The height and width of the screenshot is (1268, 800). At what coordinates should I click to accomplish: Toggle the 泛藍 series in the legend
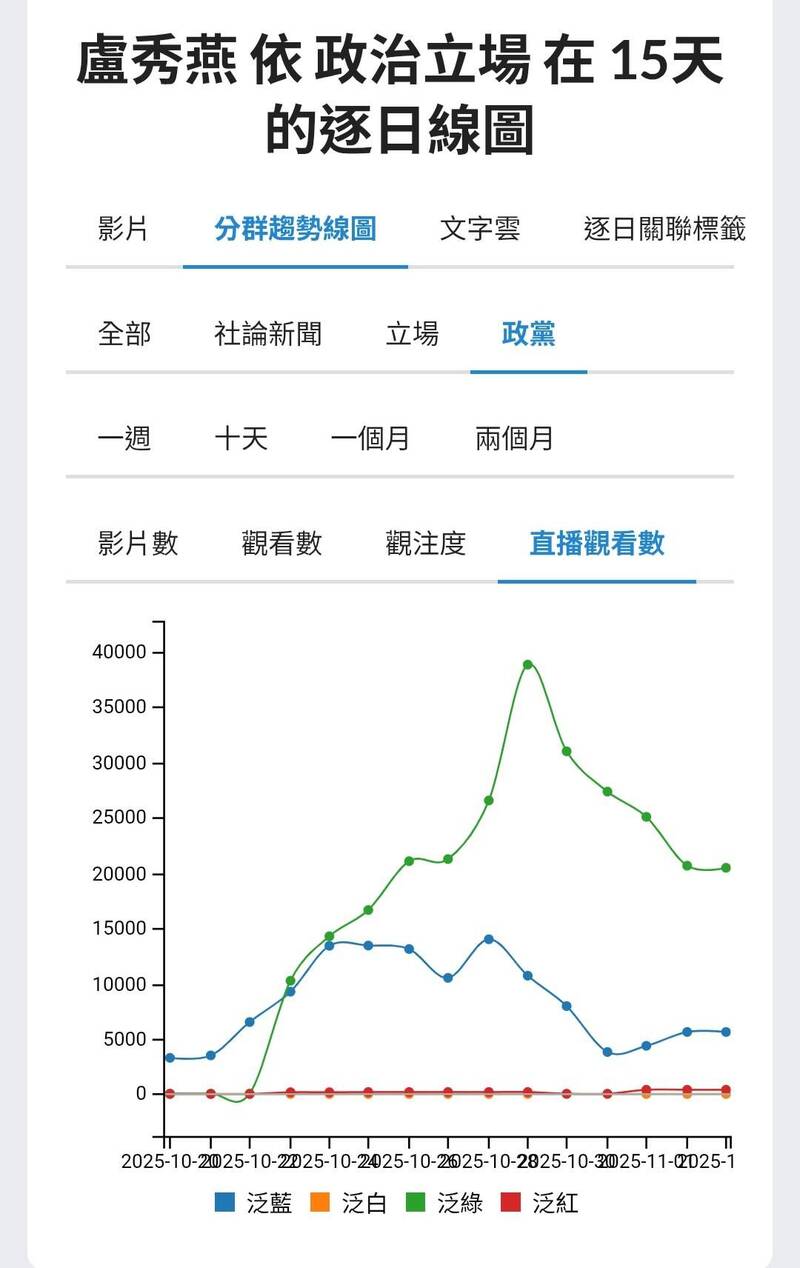coord(251,1204)
